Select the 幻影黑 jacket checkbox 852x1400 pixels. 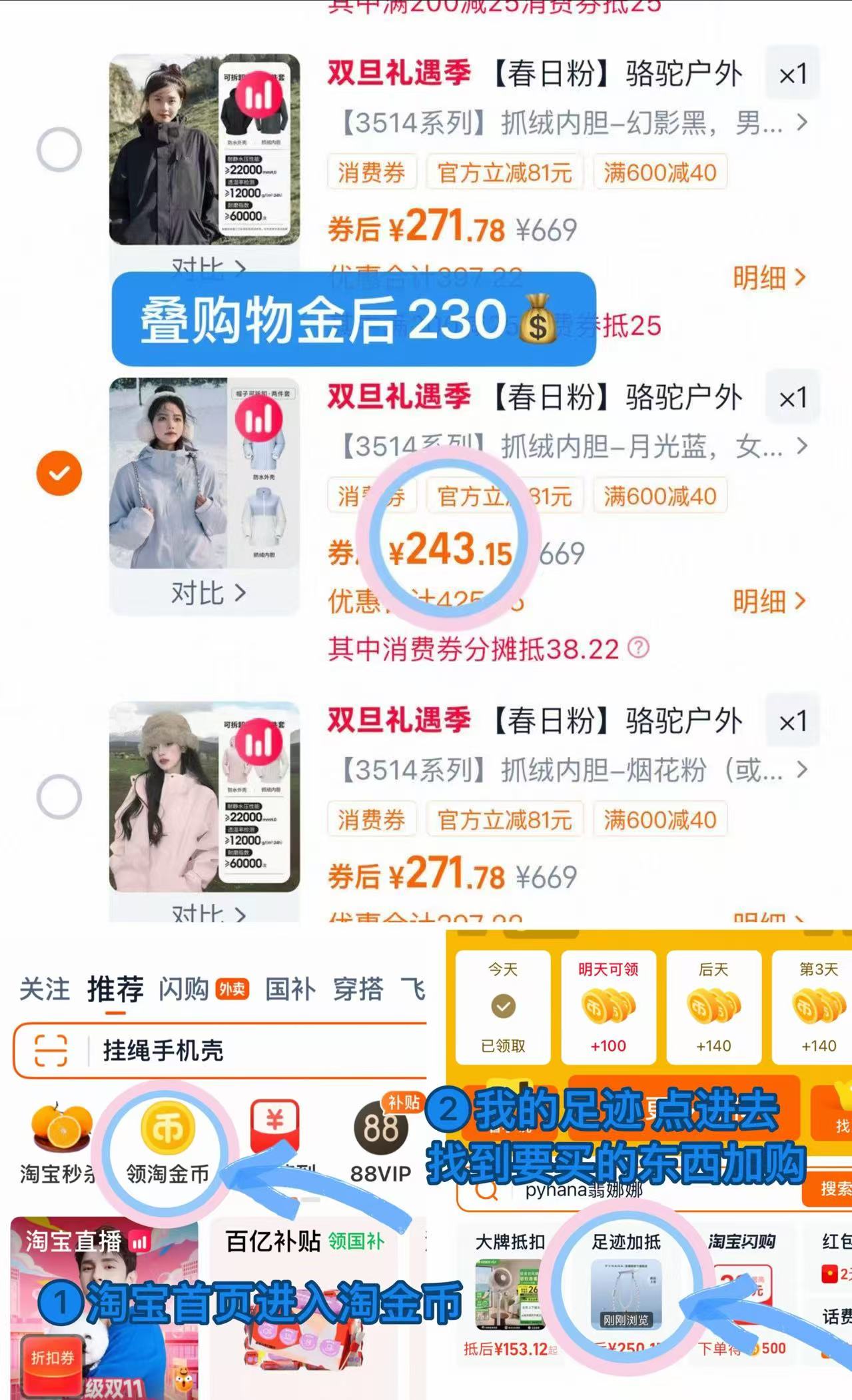point(59,149)
